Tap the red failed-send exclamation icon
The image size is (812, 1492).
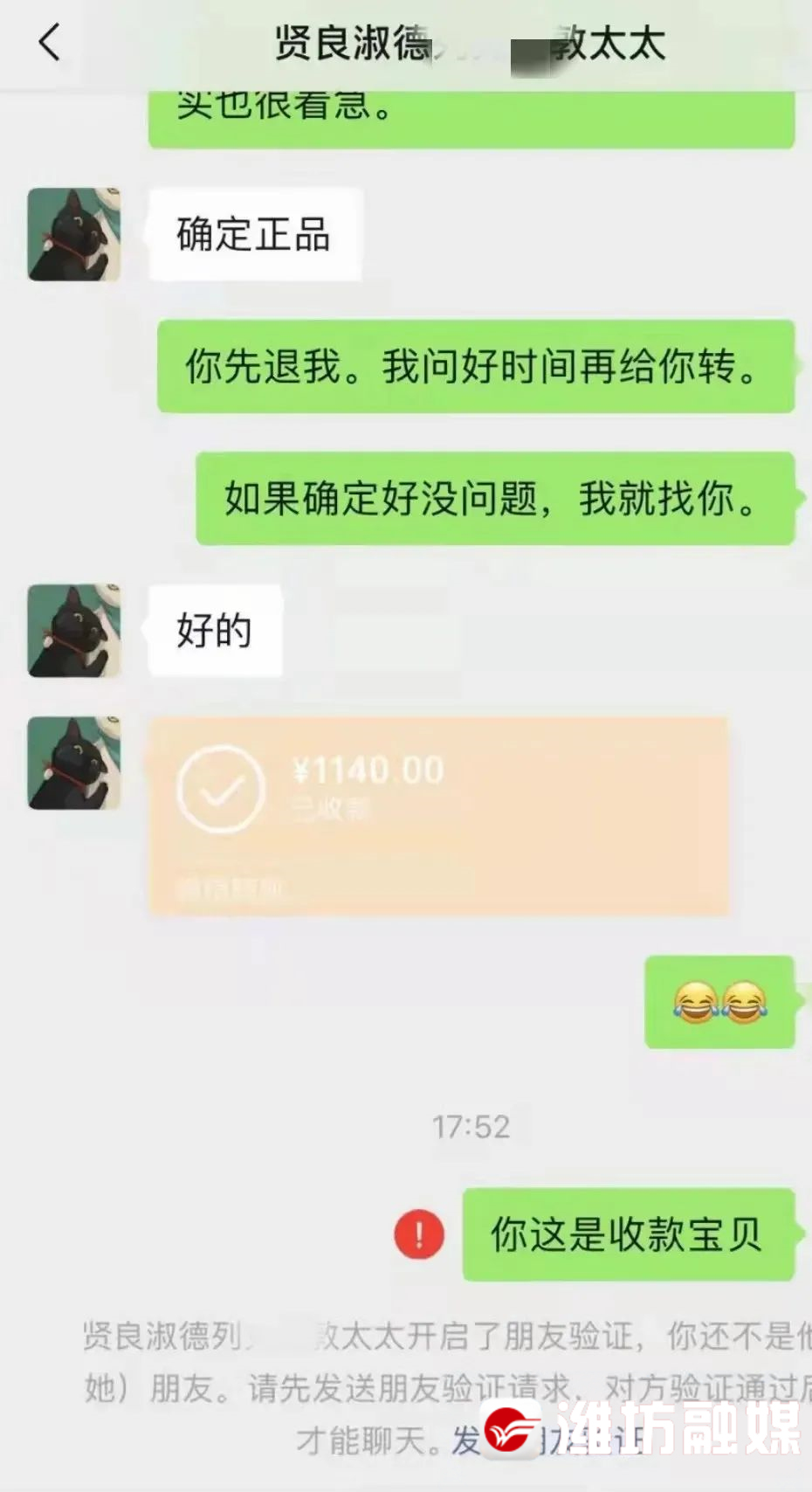tap(419, 1234)
